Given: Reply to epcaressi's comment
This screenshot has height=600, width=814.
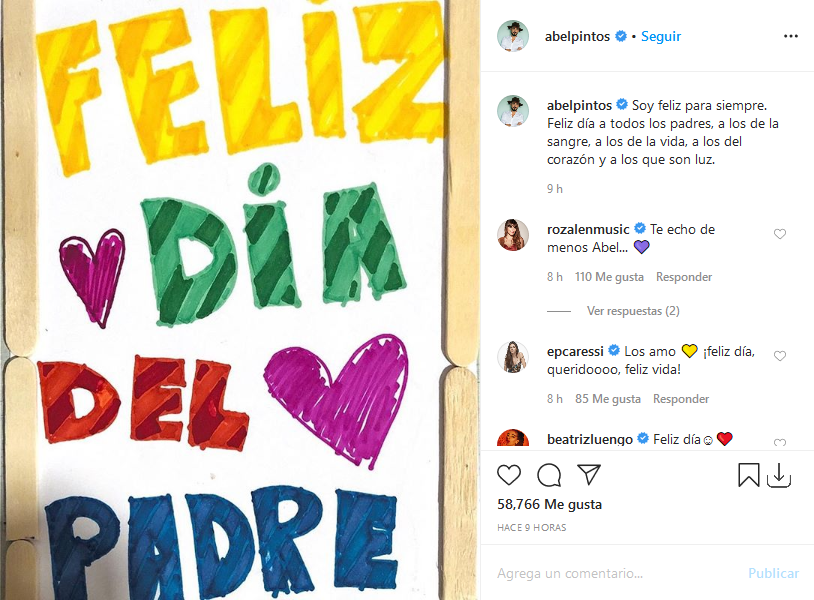Looking at the screenshot, I should tap(681, 399).
